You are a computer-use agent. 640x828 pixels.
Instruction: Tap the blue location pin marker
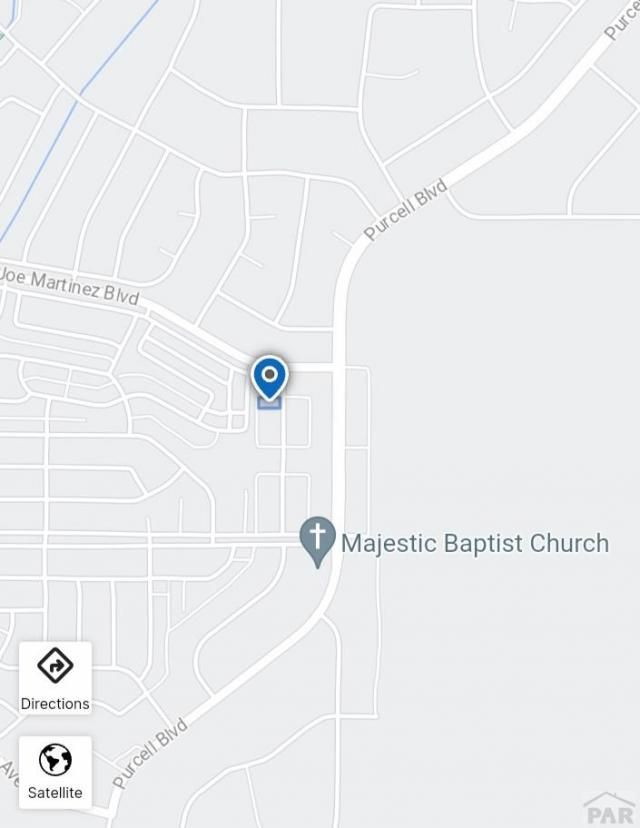pyautogui.click(x=269, y=378)
